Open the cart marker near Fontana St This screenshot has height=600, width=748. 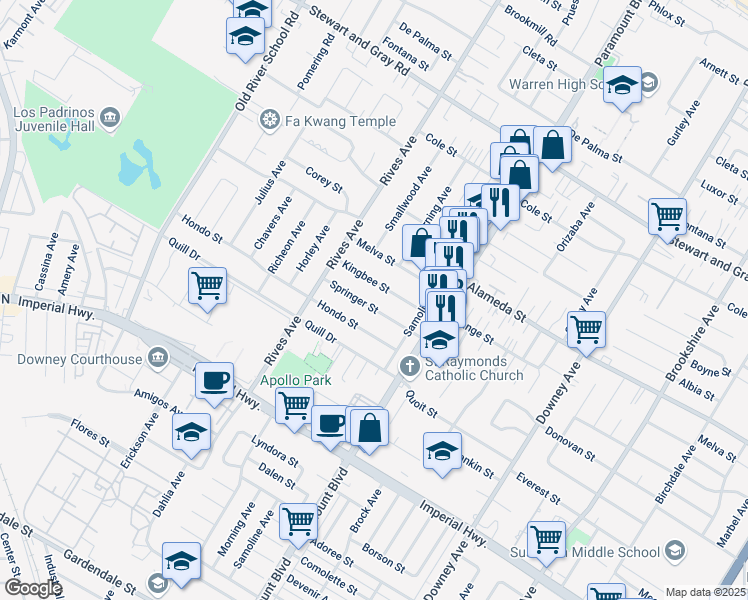pos(666,215)
